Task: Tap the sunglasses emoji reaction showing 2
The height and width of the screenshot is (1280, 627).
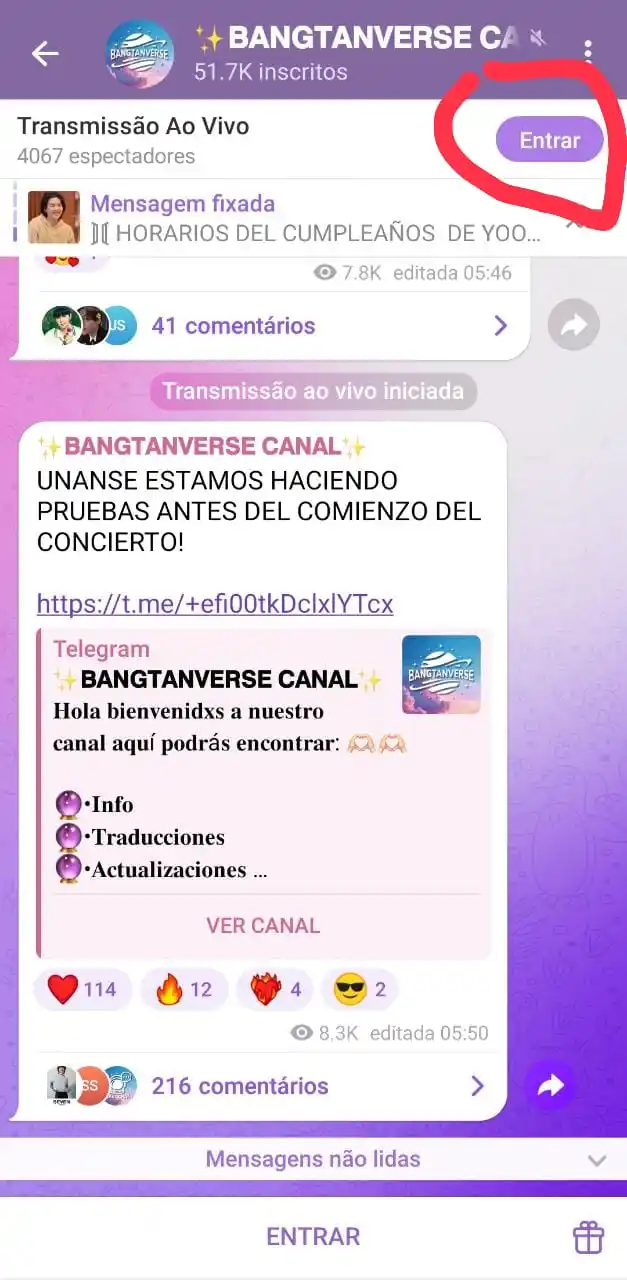Action: (360, 990)
